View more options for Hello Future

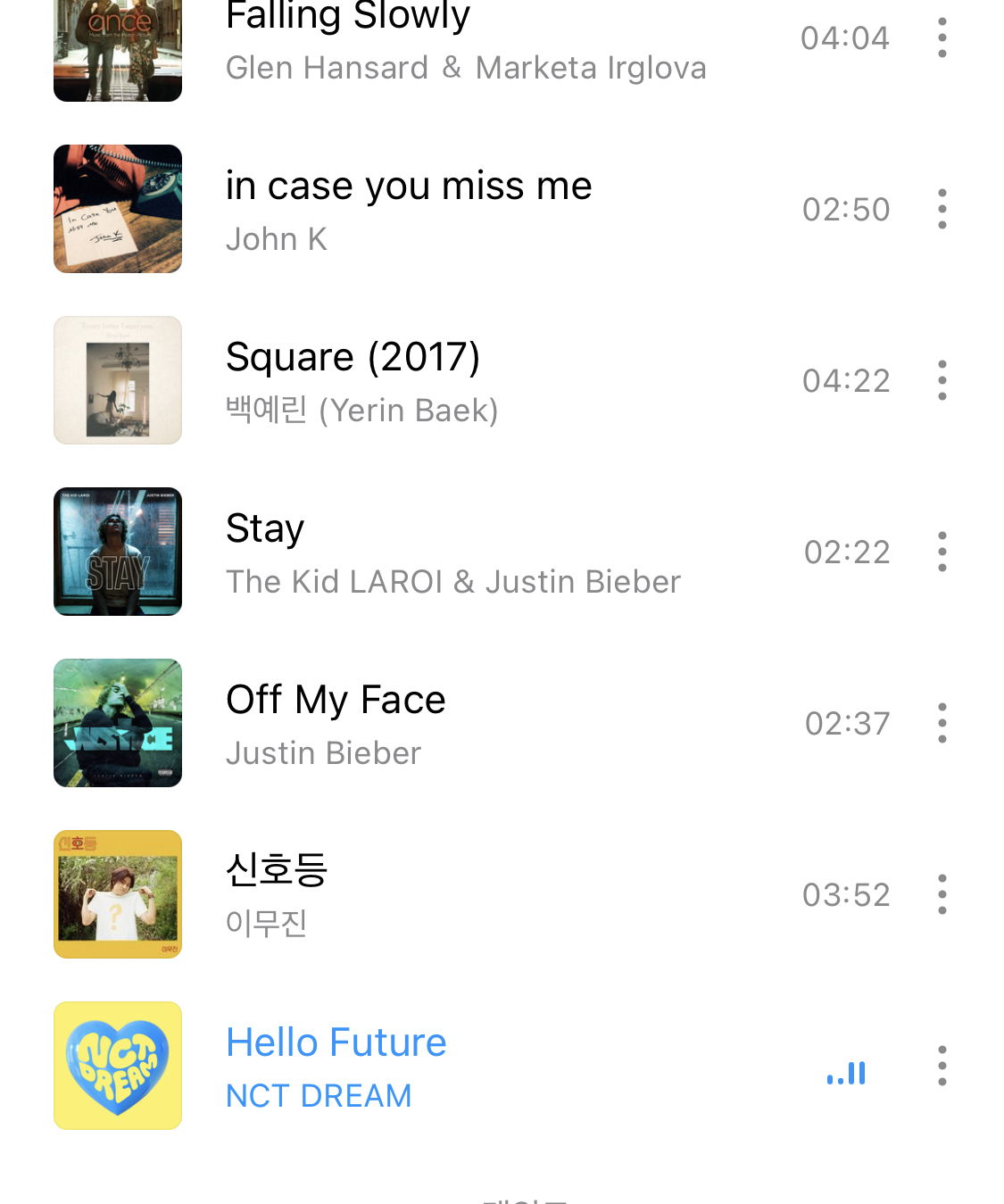(x=942, y=1067)
